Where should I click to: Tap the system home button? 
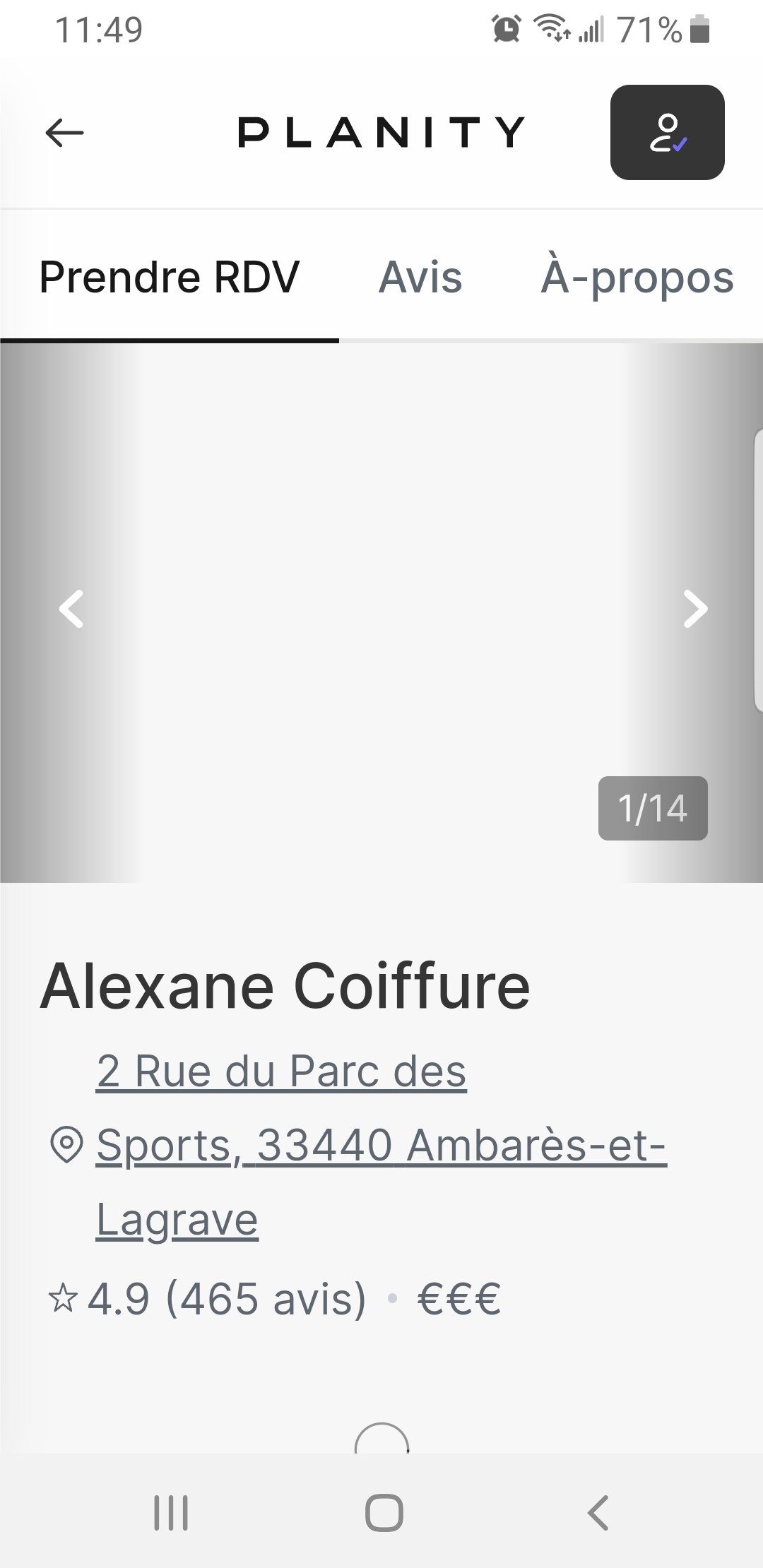pos(384,1513)
